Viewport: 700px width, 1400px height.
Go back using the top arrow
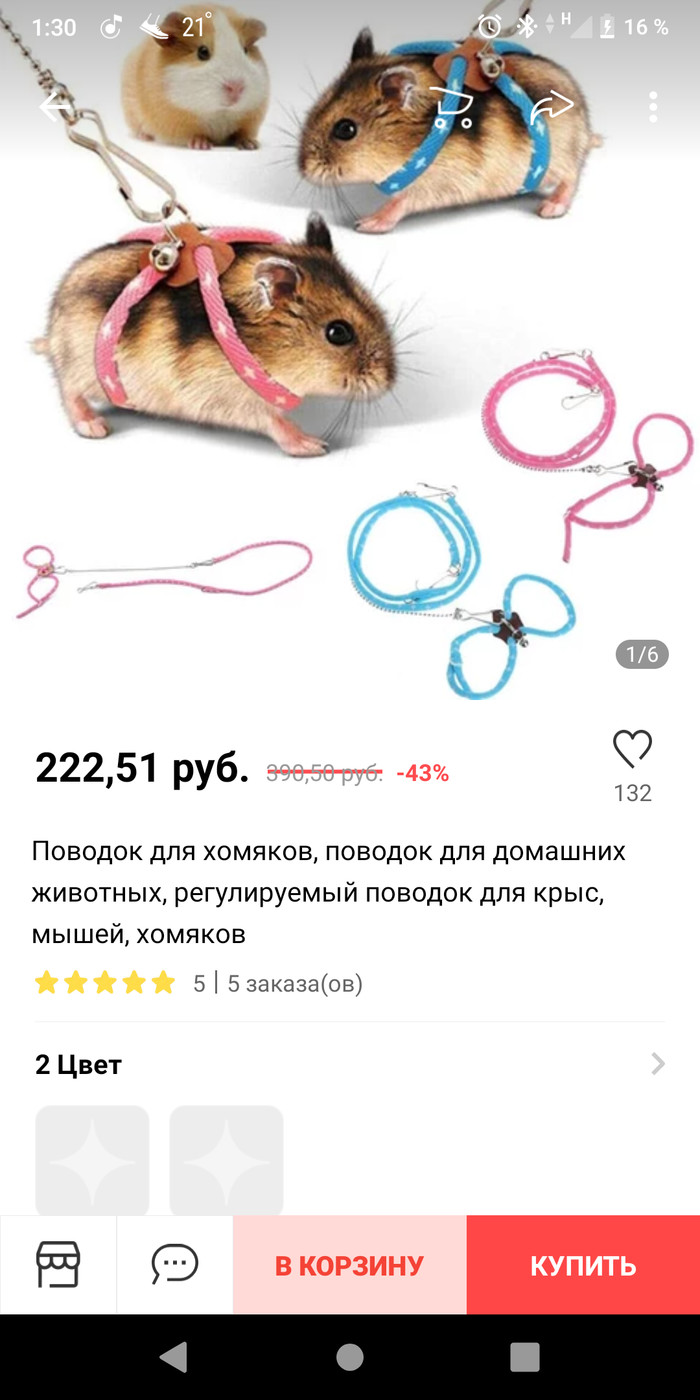pos(56,106)
